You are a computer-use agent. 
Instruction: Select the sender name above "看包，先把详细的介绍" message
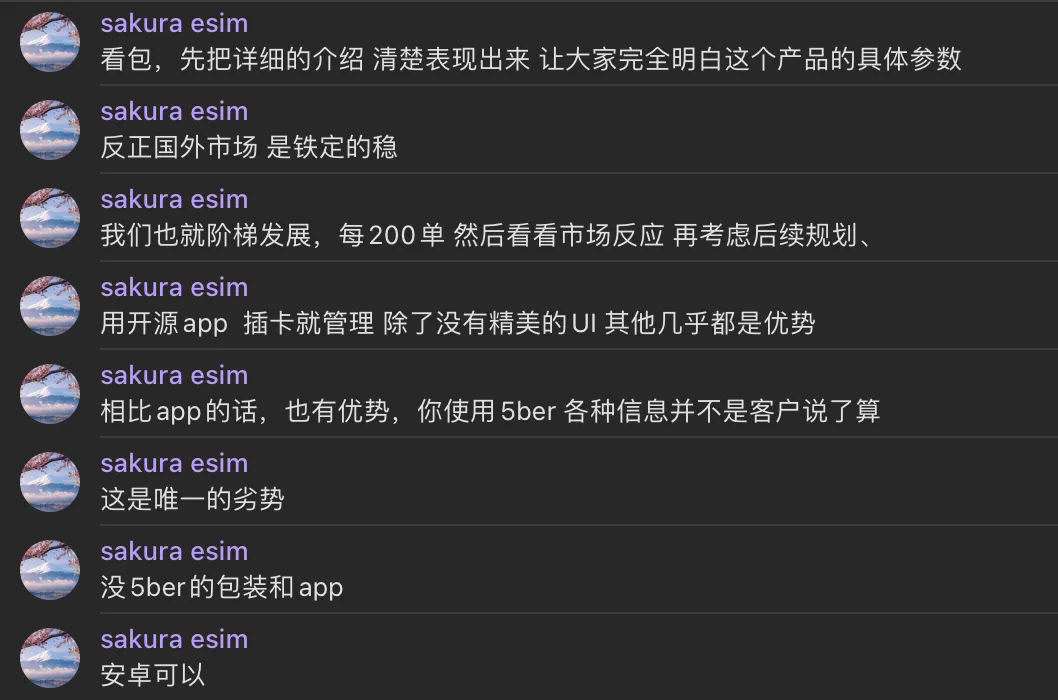coord(174,23)
